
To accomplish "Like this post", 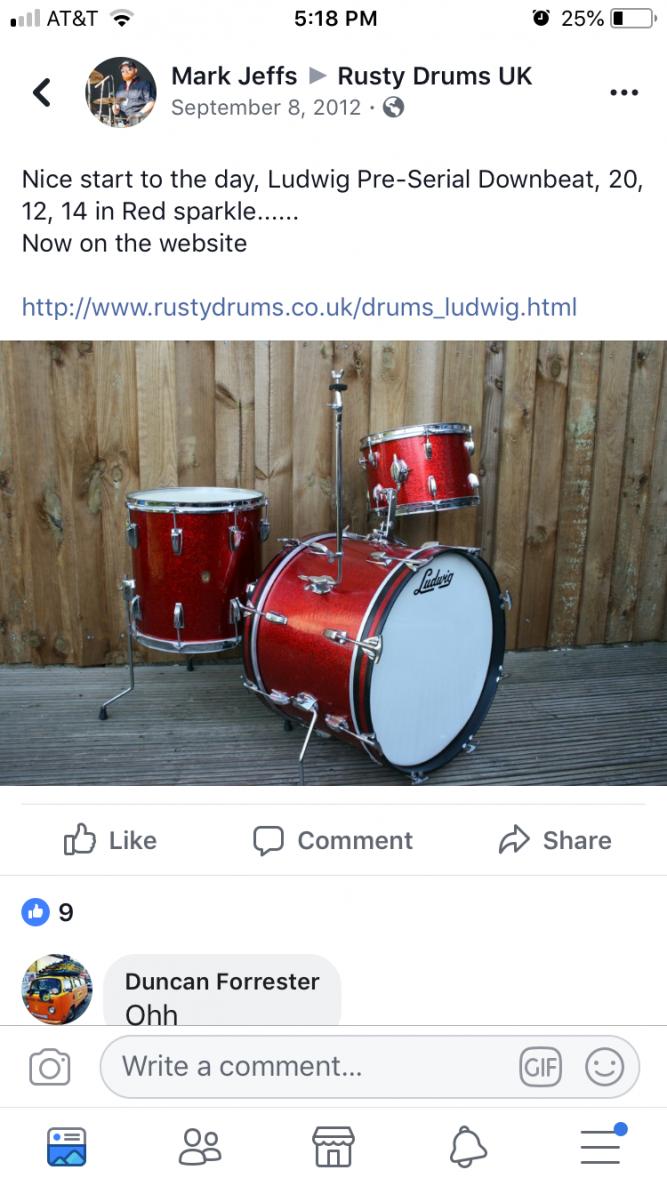I will click(x=110, y=840).
